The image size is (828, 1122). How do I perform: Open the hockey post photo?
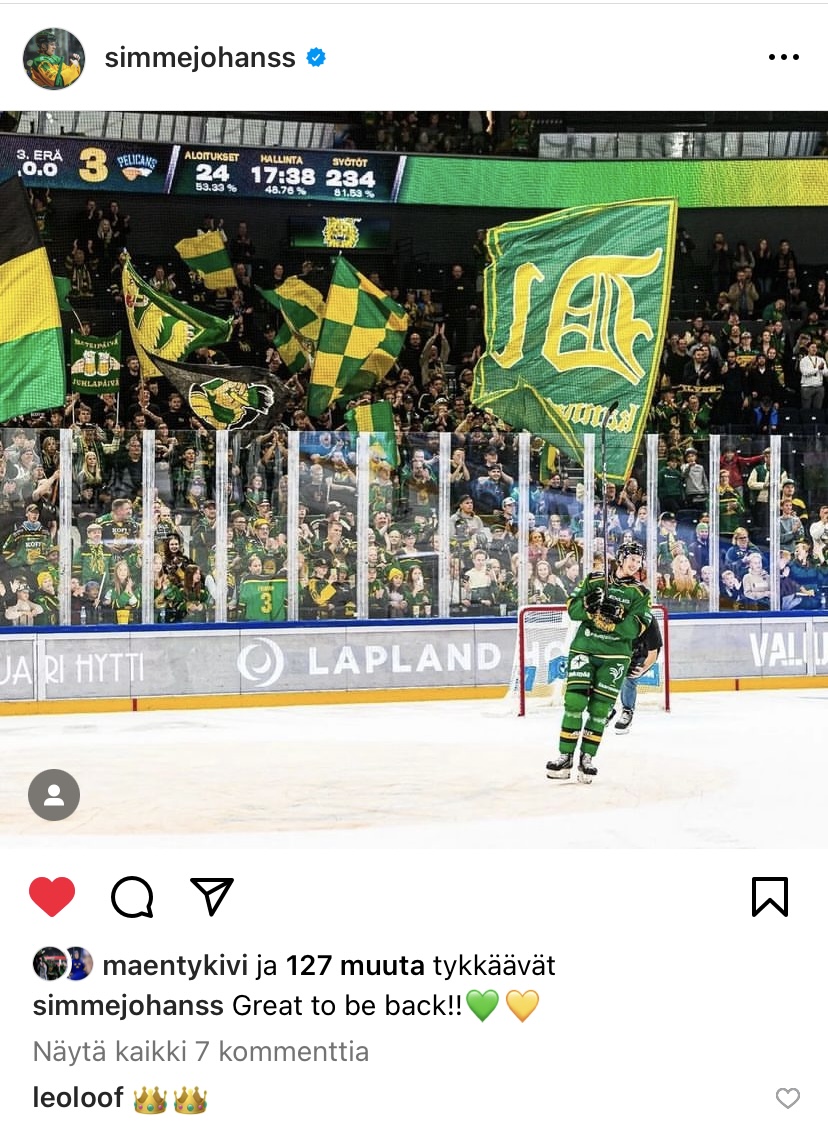click(x=414, y=480)
